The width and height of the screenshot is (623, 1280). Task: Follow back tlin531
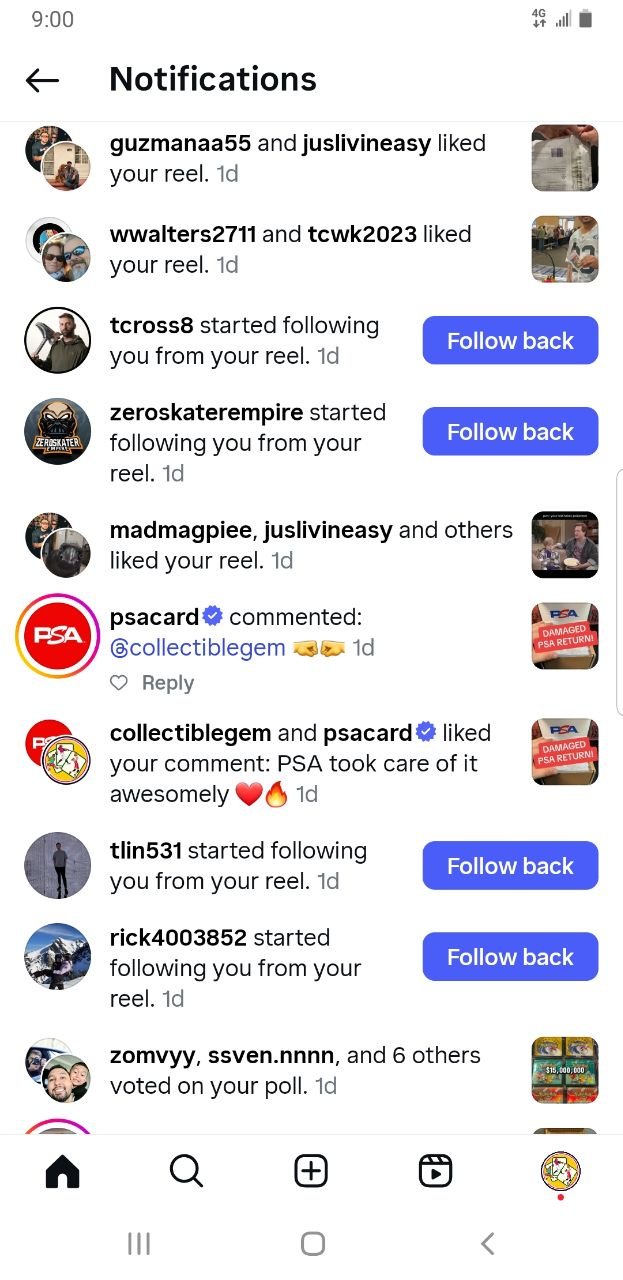click(510, 866)
